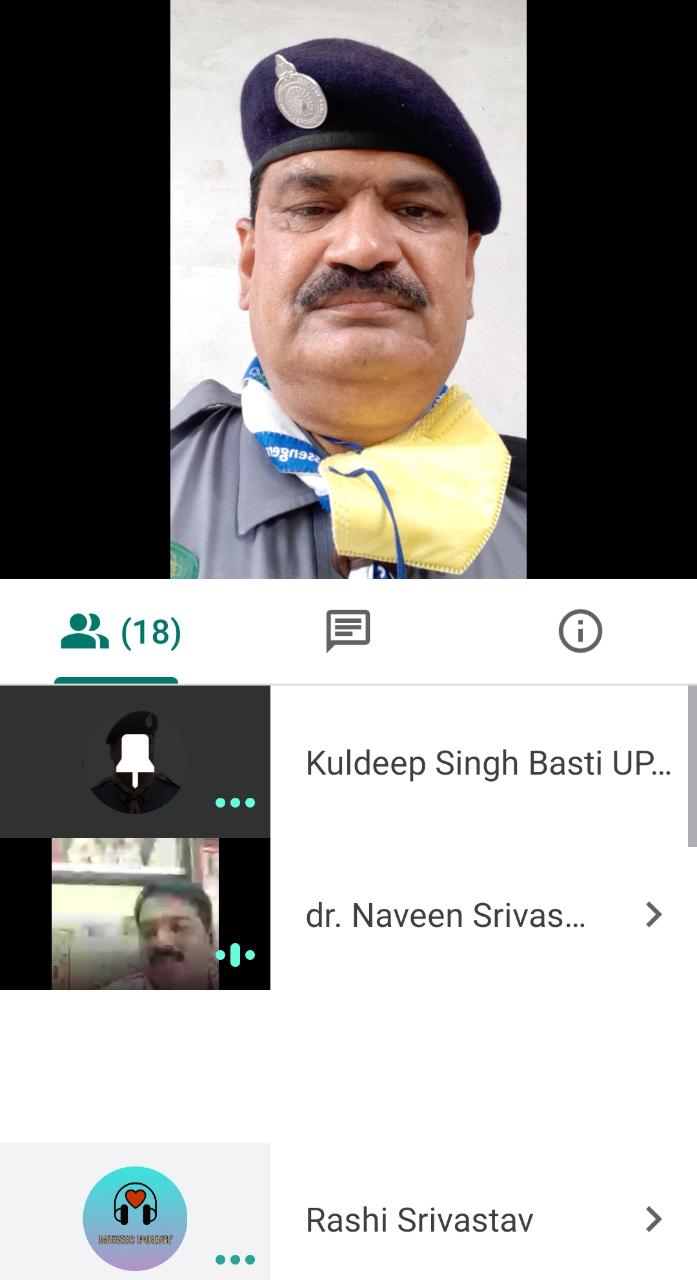Expand dr. Naveen Srivas… participant options
The height and width of the screenshot is (1280, 697).
click(x=653, y=915)
